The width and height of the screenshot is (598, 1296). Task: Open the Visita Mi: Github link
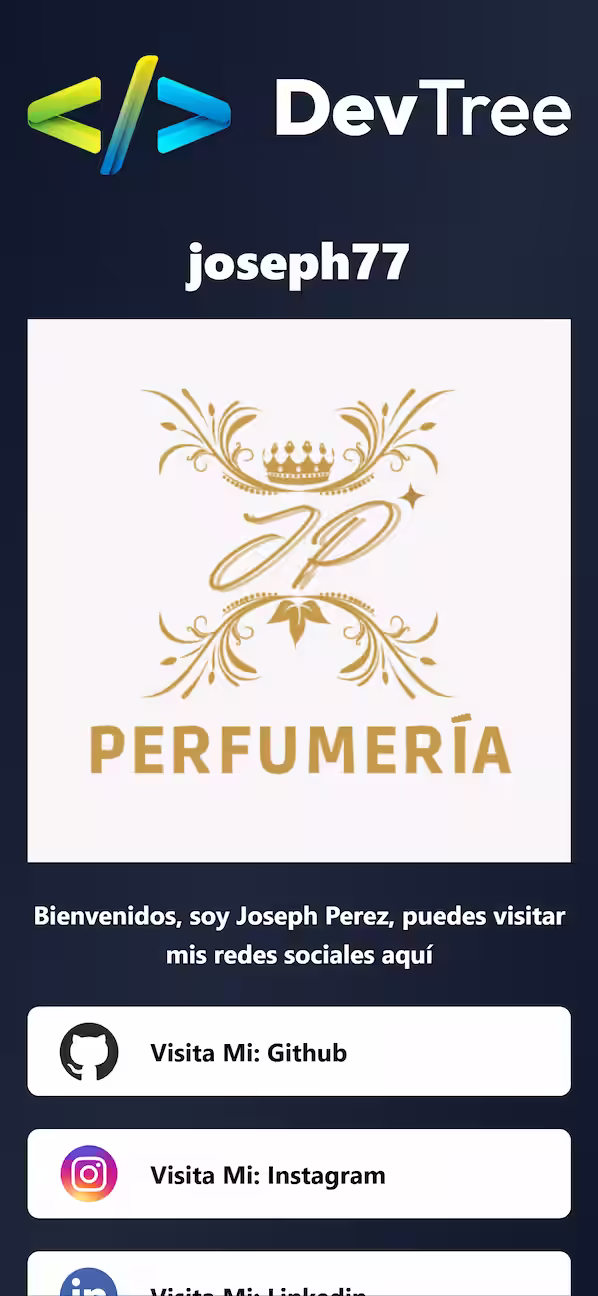click(299, 1051)
